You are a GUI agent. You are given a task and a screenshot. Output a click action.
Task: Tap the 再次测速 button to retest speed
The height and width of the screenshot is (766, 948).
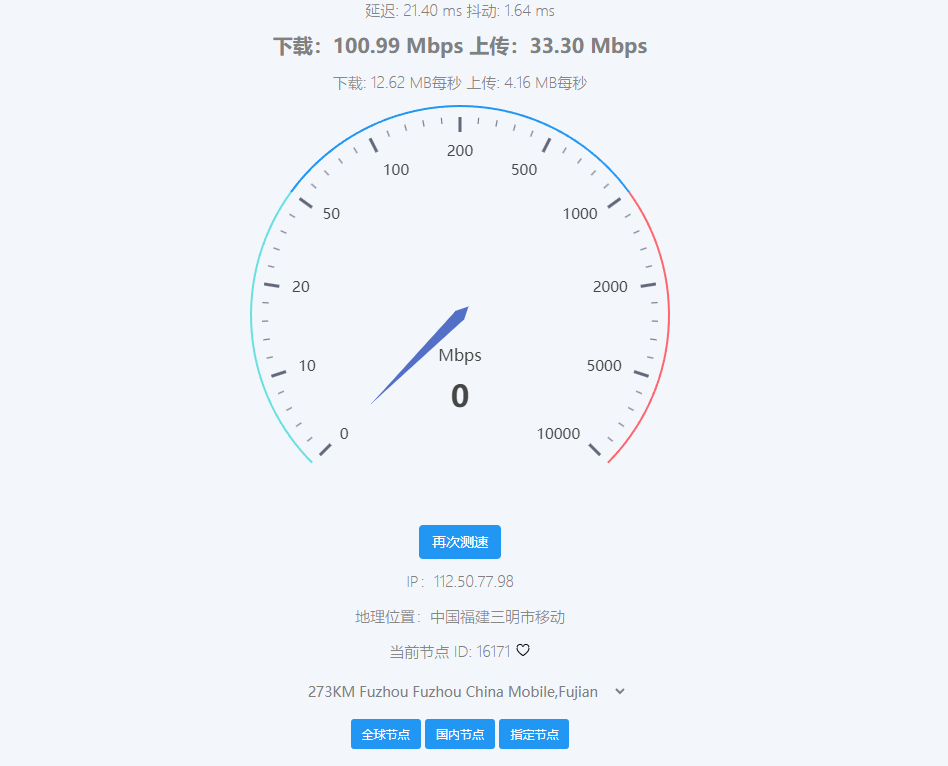pos(459,542)
